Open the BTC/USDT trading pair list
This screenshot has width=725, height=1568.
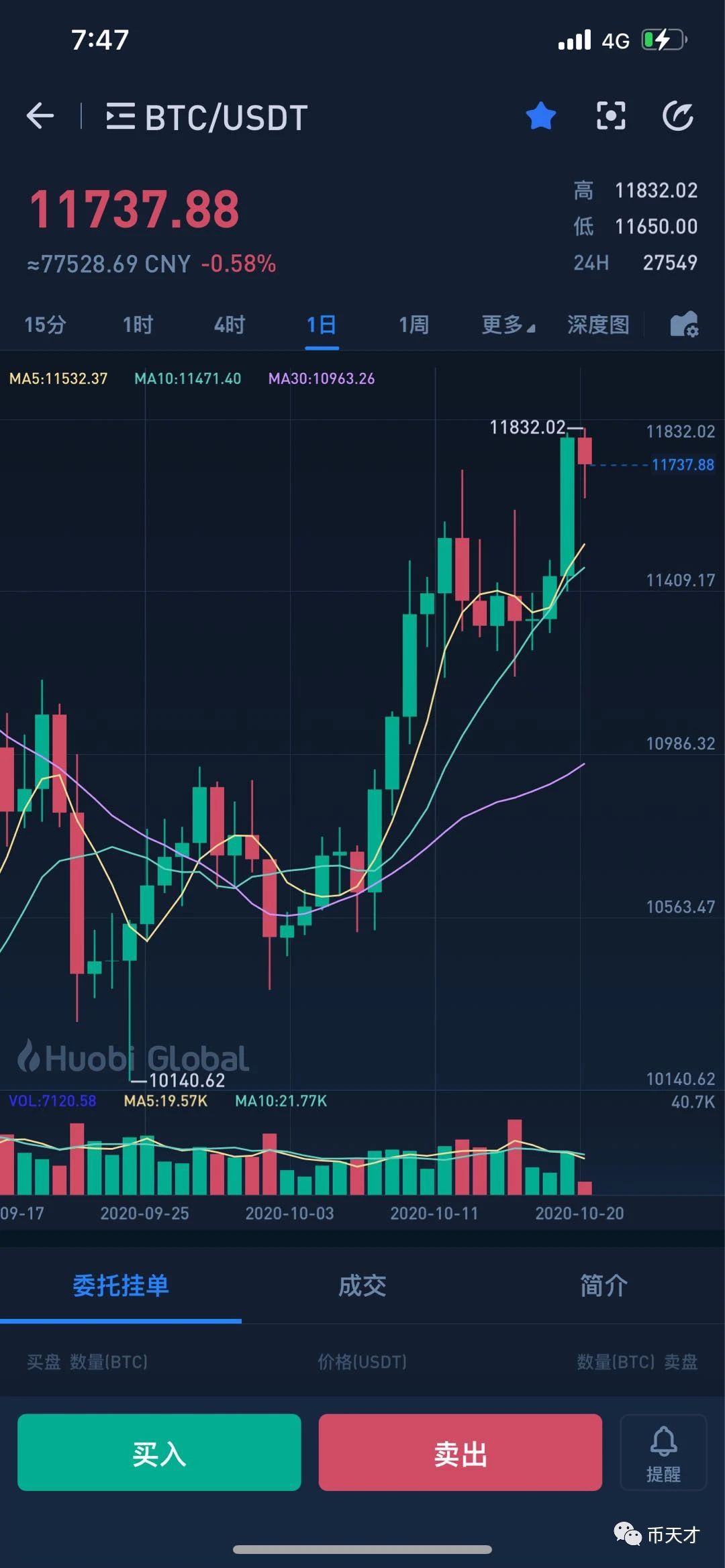click(x=207, y=117)
